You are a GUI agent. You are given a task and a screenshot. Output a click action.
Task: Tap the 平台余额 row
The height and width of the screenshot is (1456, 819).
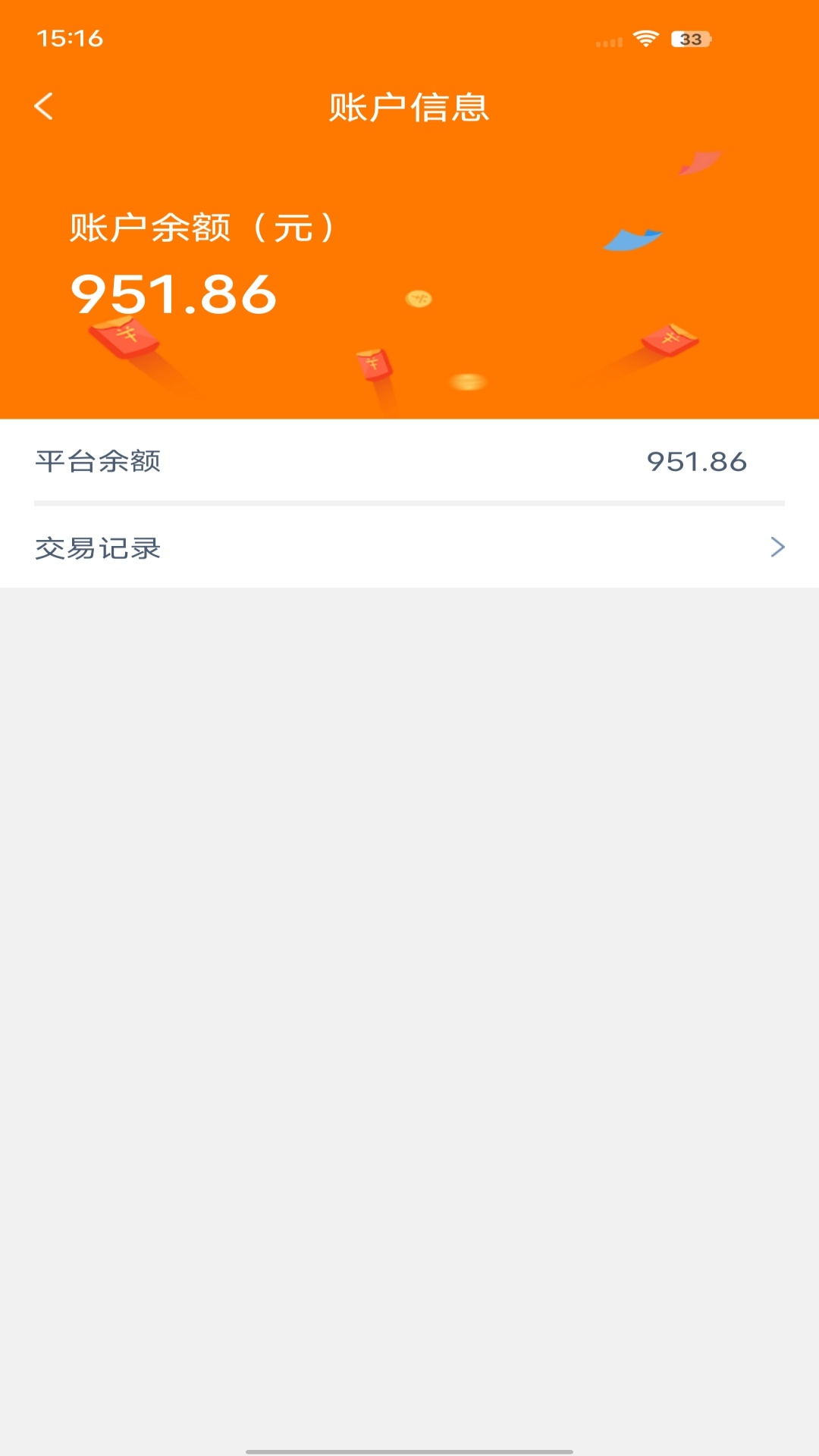pos(409,461)
